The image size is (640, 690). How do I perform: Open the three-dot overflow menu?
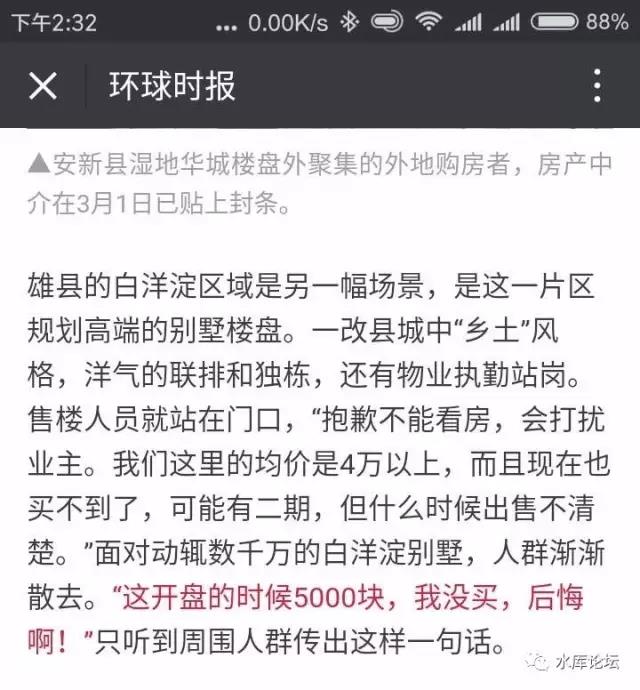[597, 86]
